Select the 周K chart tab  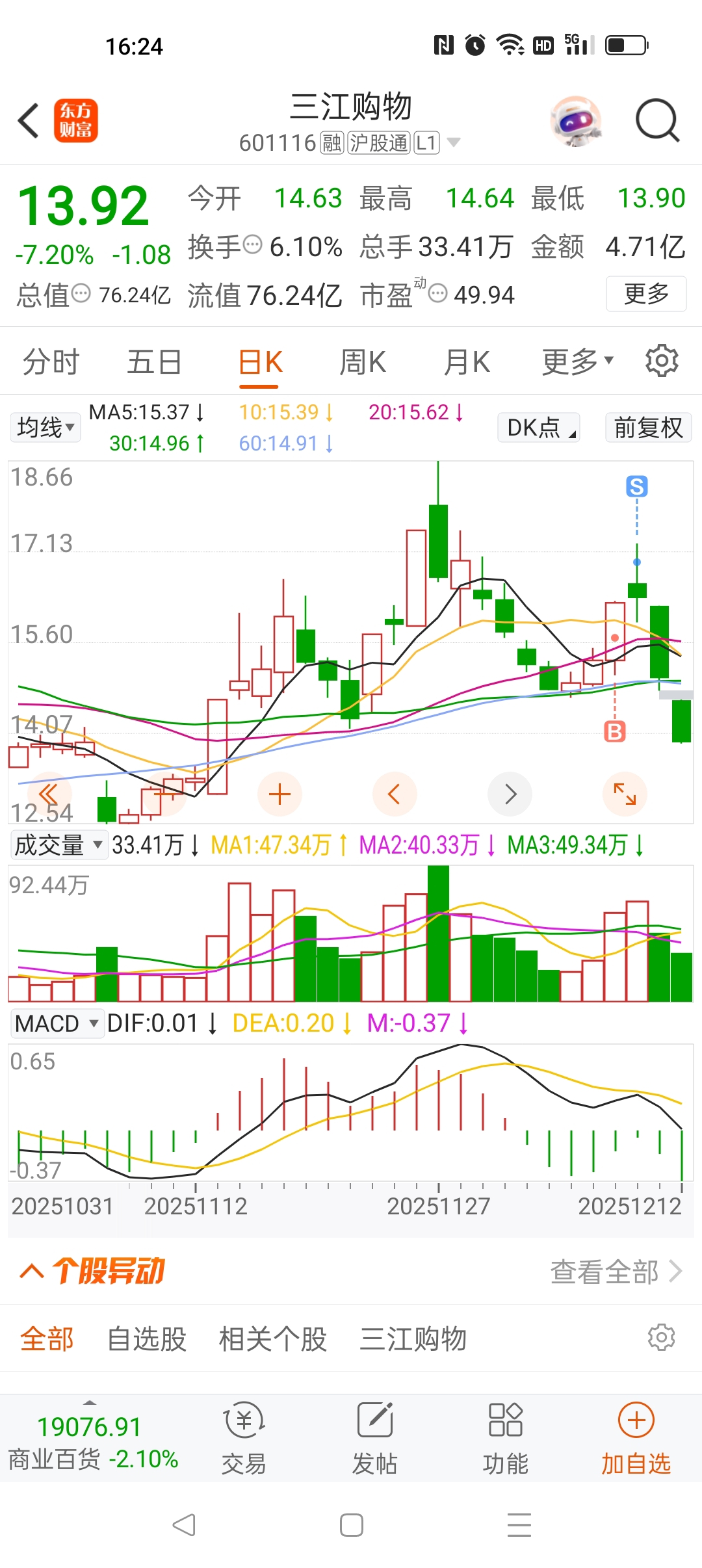[363, 362]
